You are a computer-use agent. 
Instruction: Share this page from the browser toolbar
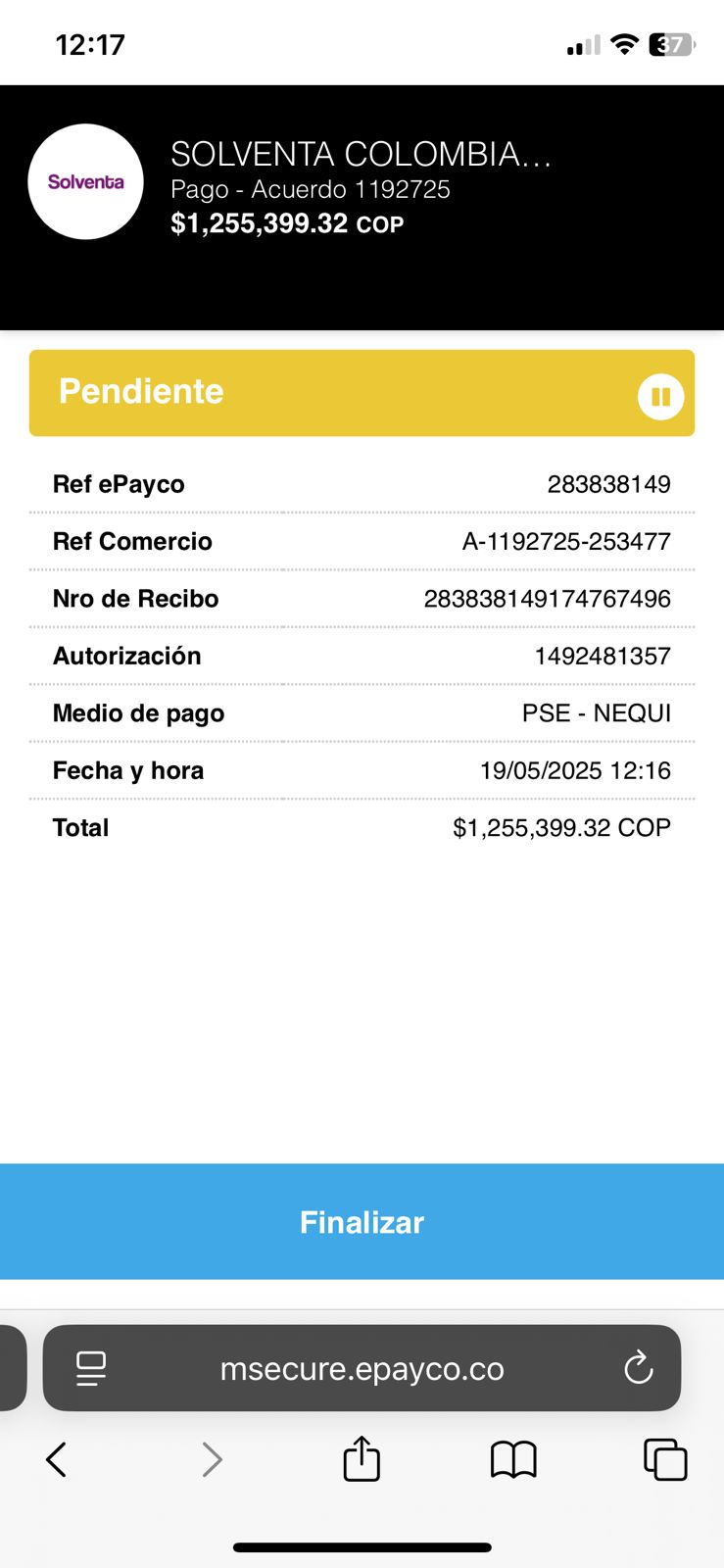(362, 1459)
